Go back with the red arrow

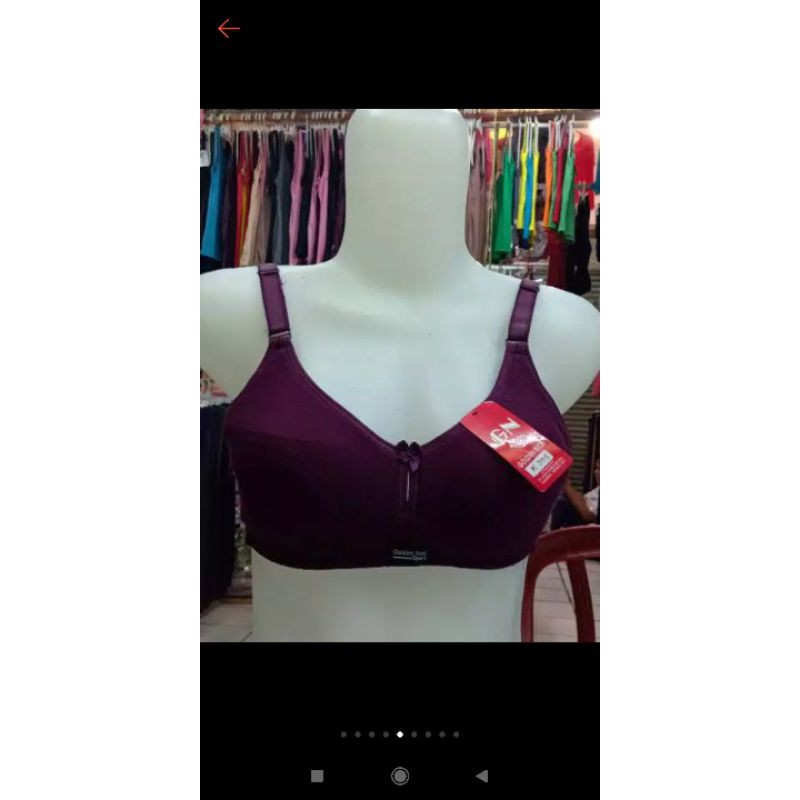(229, 29)
